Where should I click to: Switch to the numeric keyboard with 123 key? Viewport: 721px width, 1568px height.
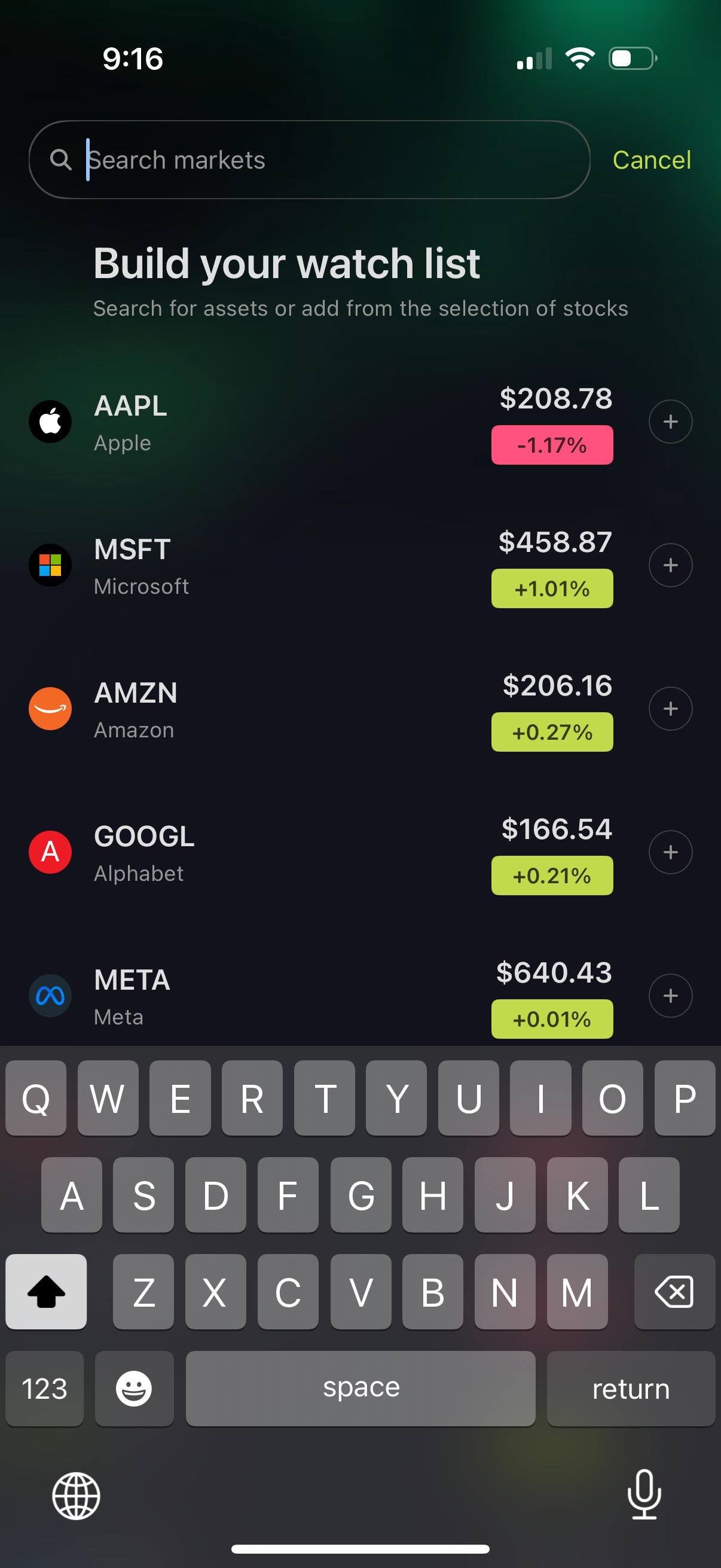pos(43,1389)
